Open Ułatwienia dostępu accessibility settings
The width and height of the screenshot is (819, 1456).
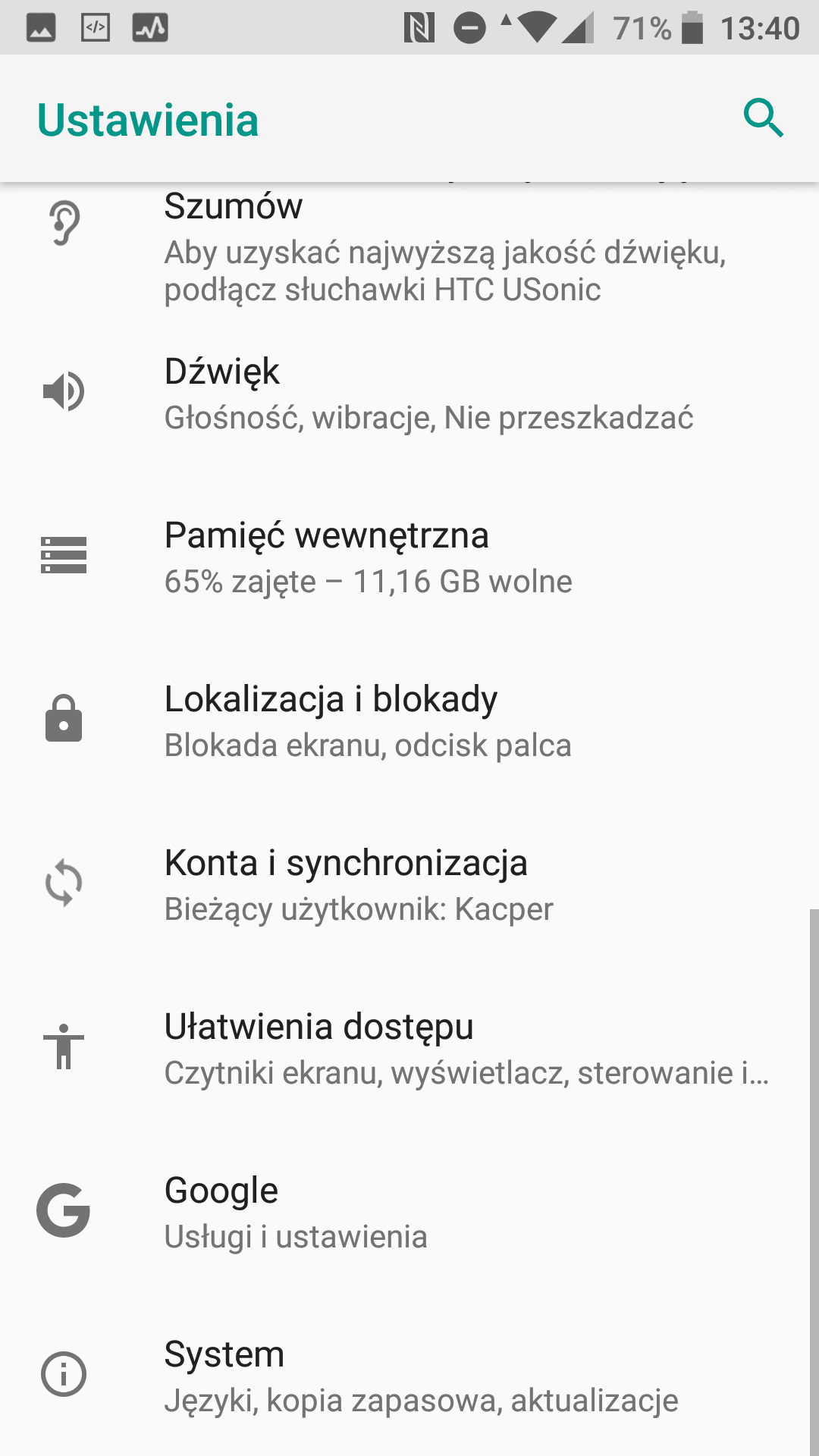click(x=409, y=1048)
